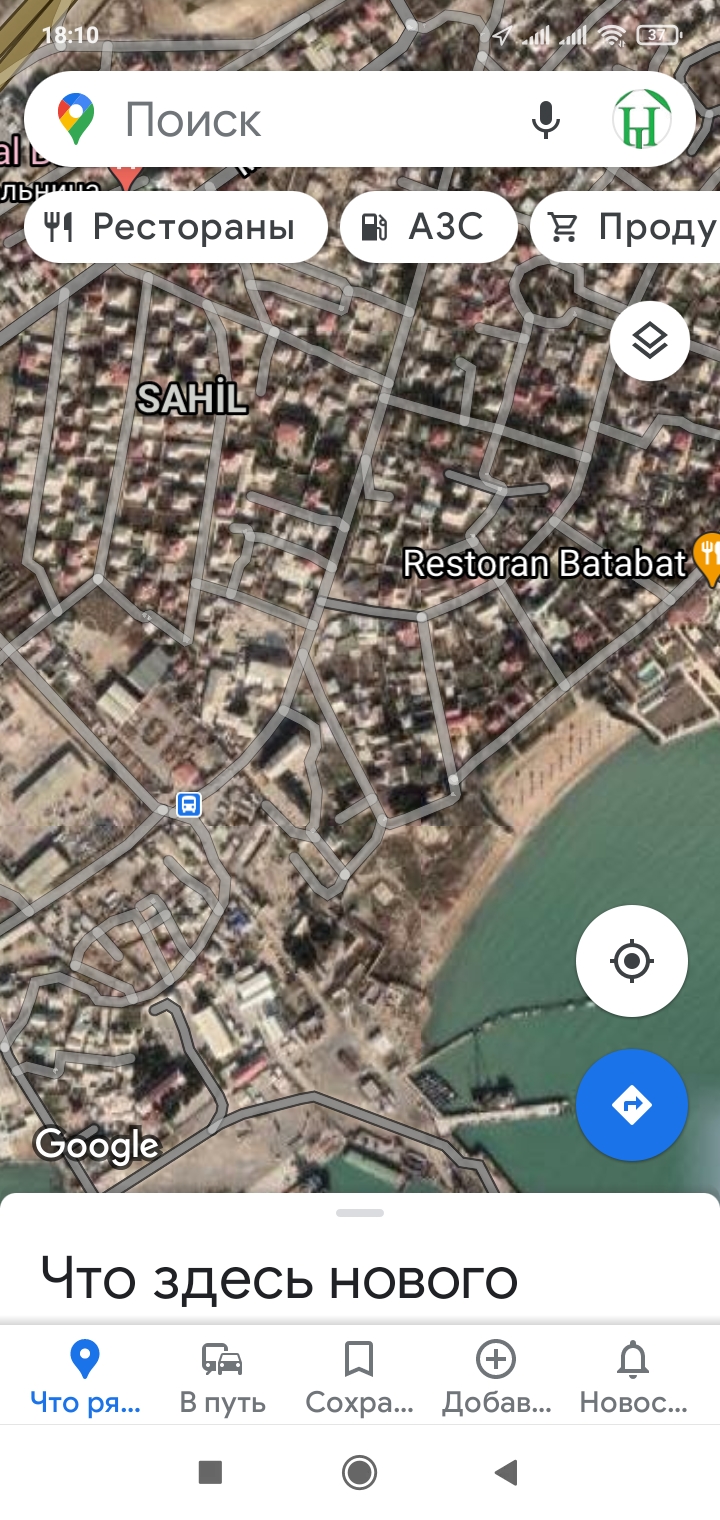Screen dimensions: 720x1520
Task: Open directions with the blue arrow button
Action: pyautogui.click(x=632, y=1105)
